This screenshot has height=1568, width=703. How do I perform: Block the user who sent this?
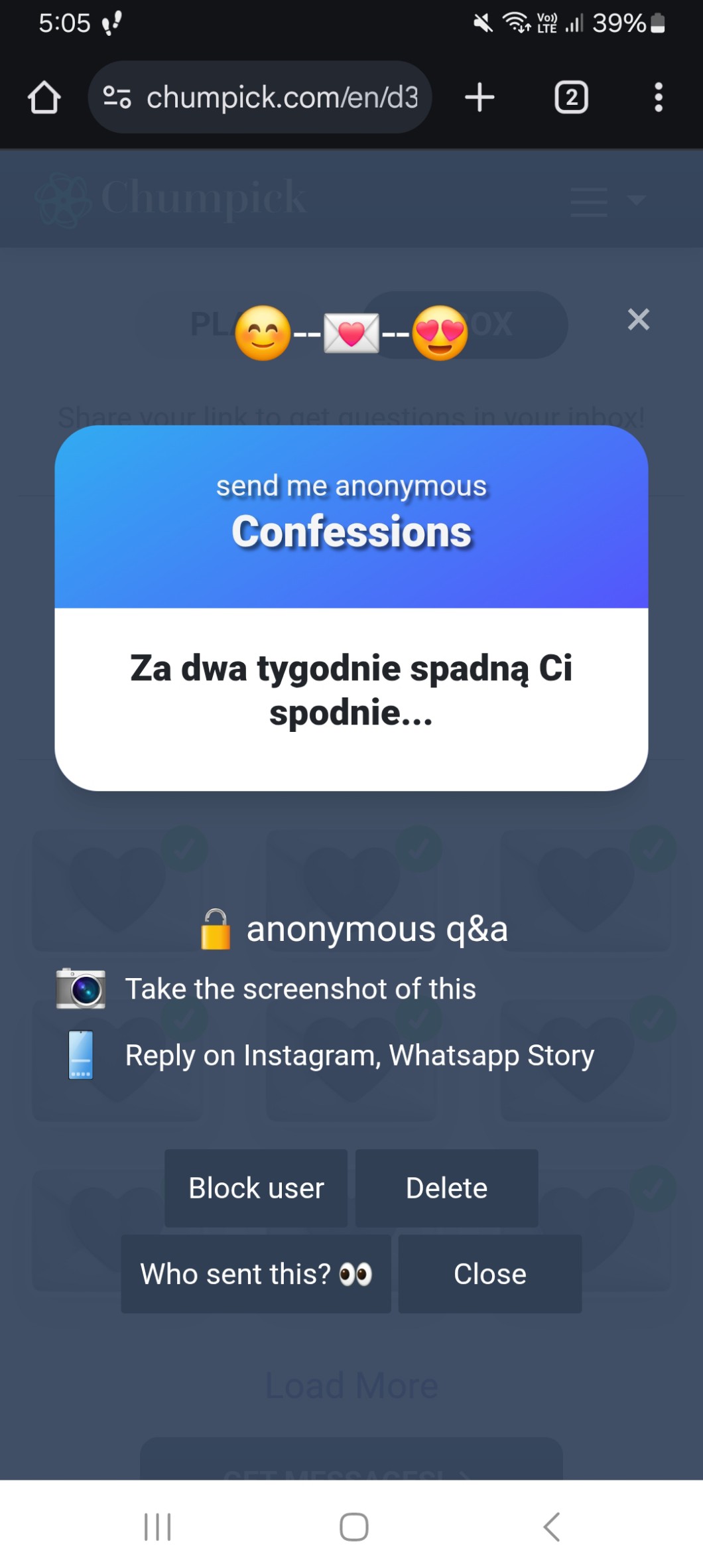[256, 1188]
